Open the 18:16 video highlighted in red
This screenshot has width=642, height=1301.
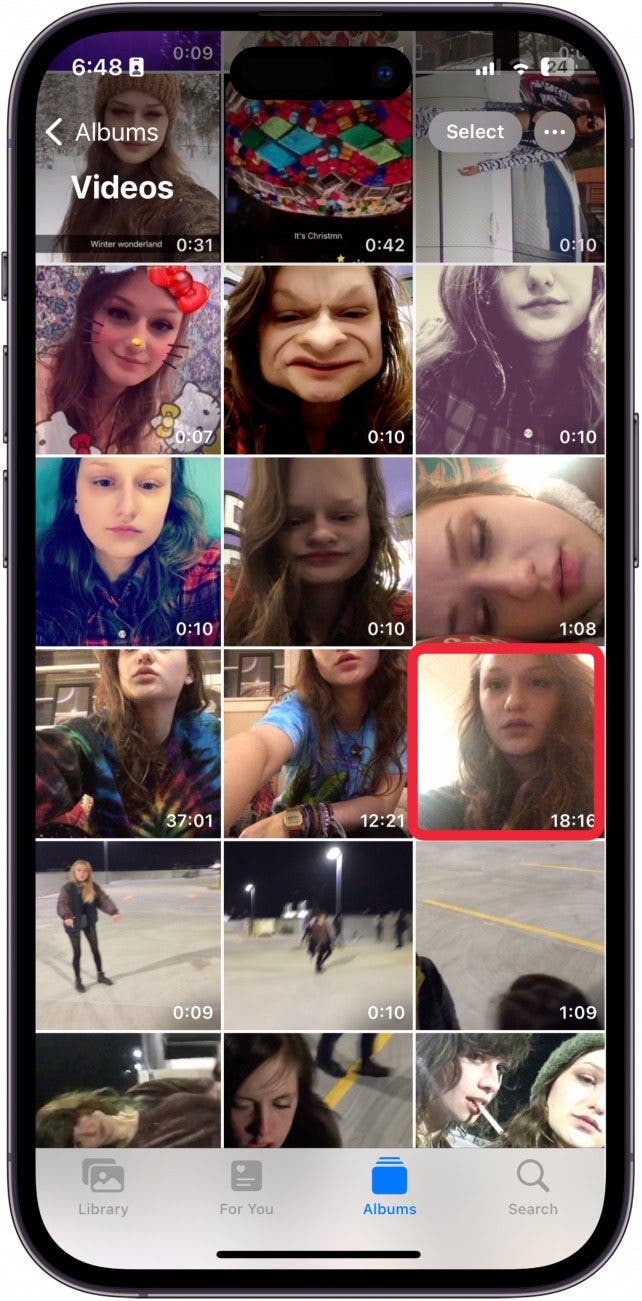[508, 741]
